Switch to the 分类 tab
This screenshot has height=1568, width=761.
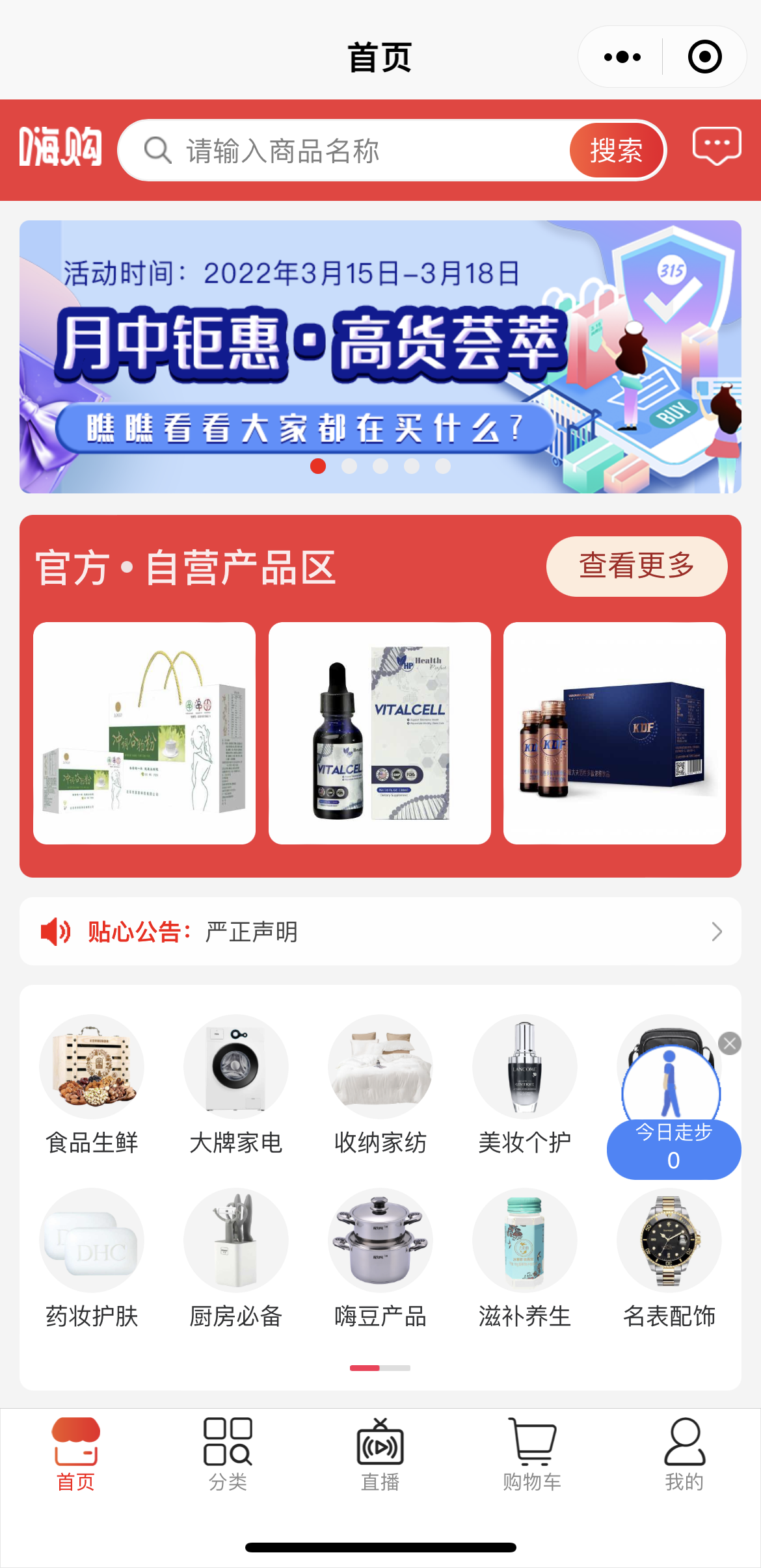[228, 1454]
